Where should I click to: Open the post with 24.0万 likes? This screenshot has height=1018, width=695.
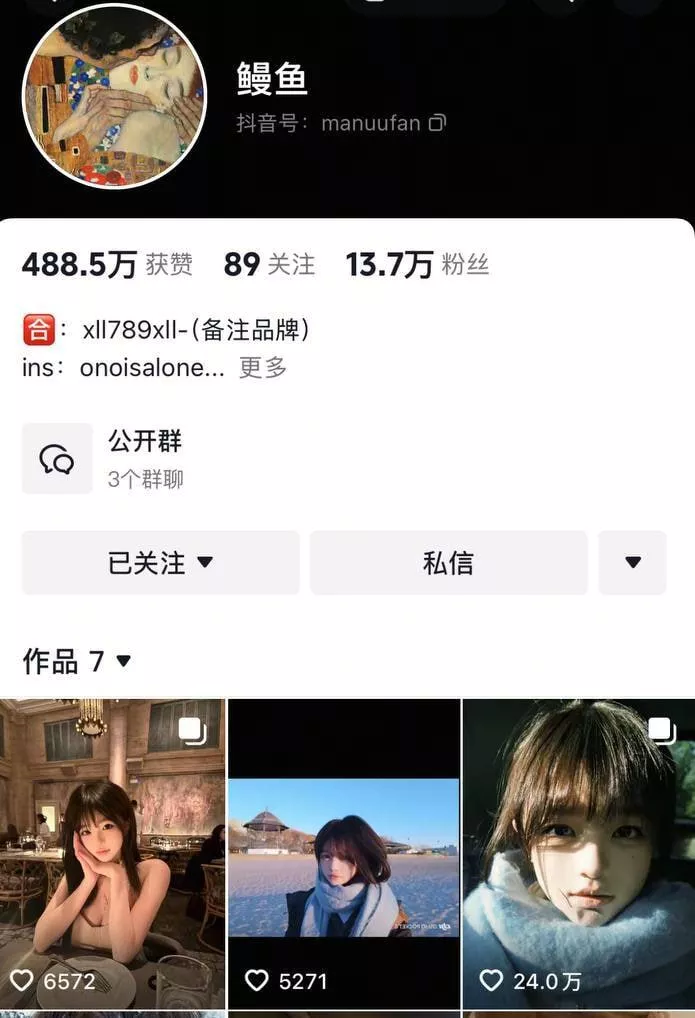(578, 850)
